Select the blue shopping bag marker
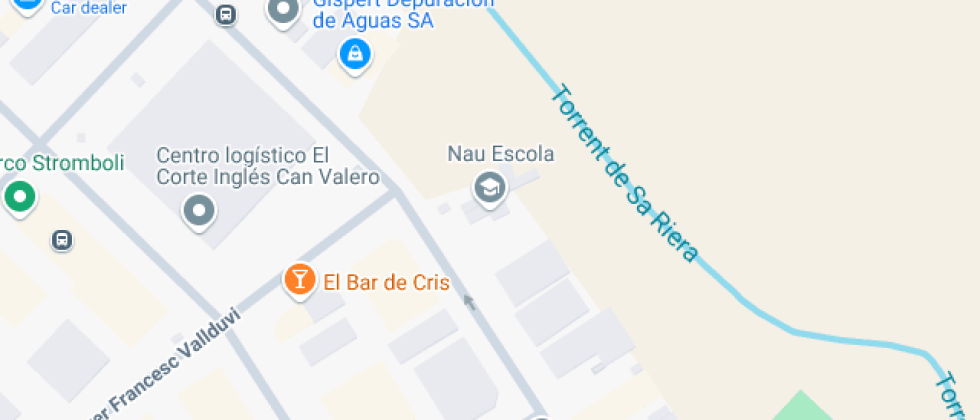Viewport: 980px width, 420px height. [353, 54]
